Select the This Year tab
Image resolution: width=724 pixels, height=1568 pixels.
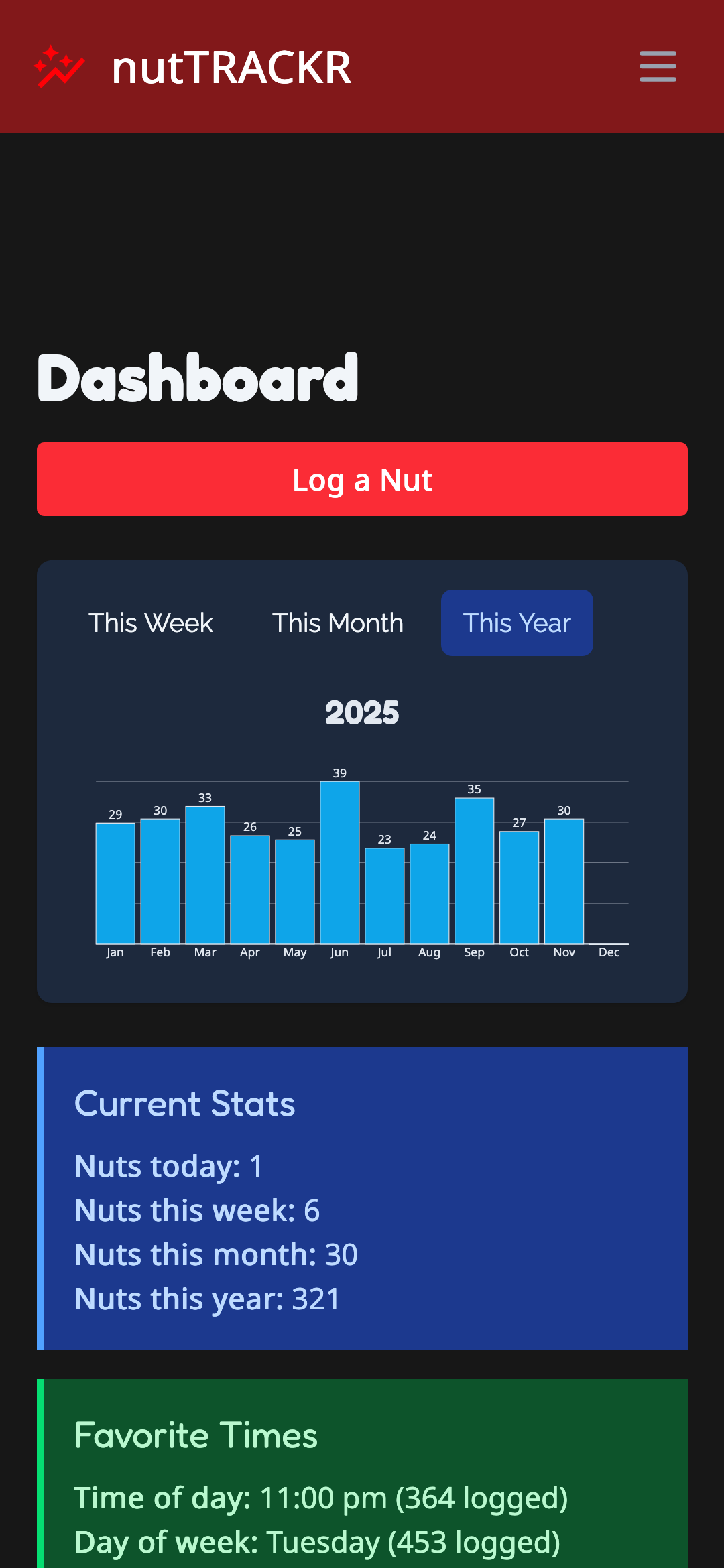pos(517,623)
